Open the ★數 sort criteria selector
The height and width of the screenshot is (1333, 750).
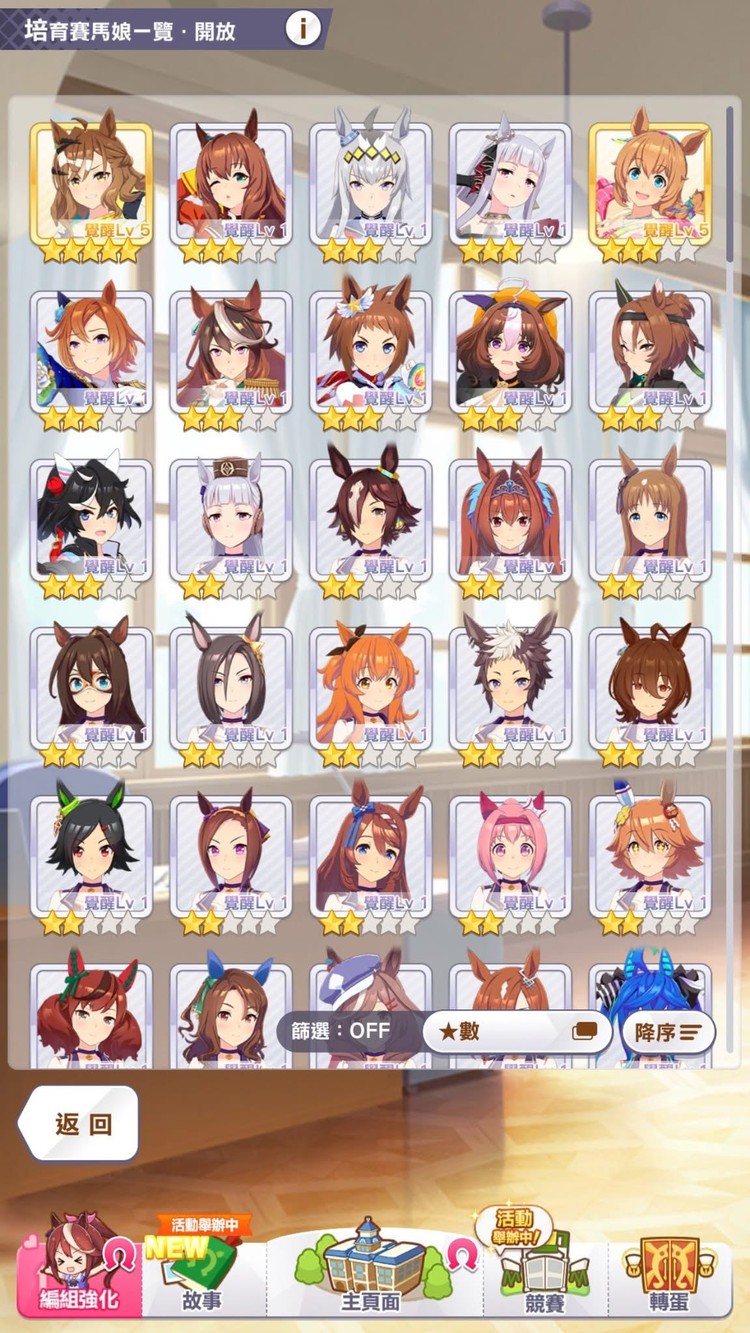click(516, 1031)
